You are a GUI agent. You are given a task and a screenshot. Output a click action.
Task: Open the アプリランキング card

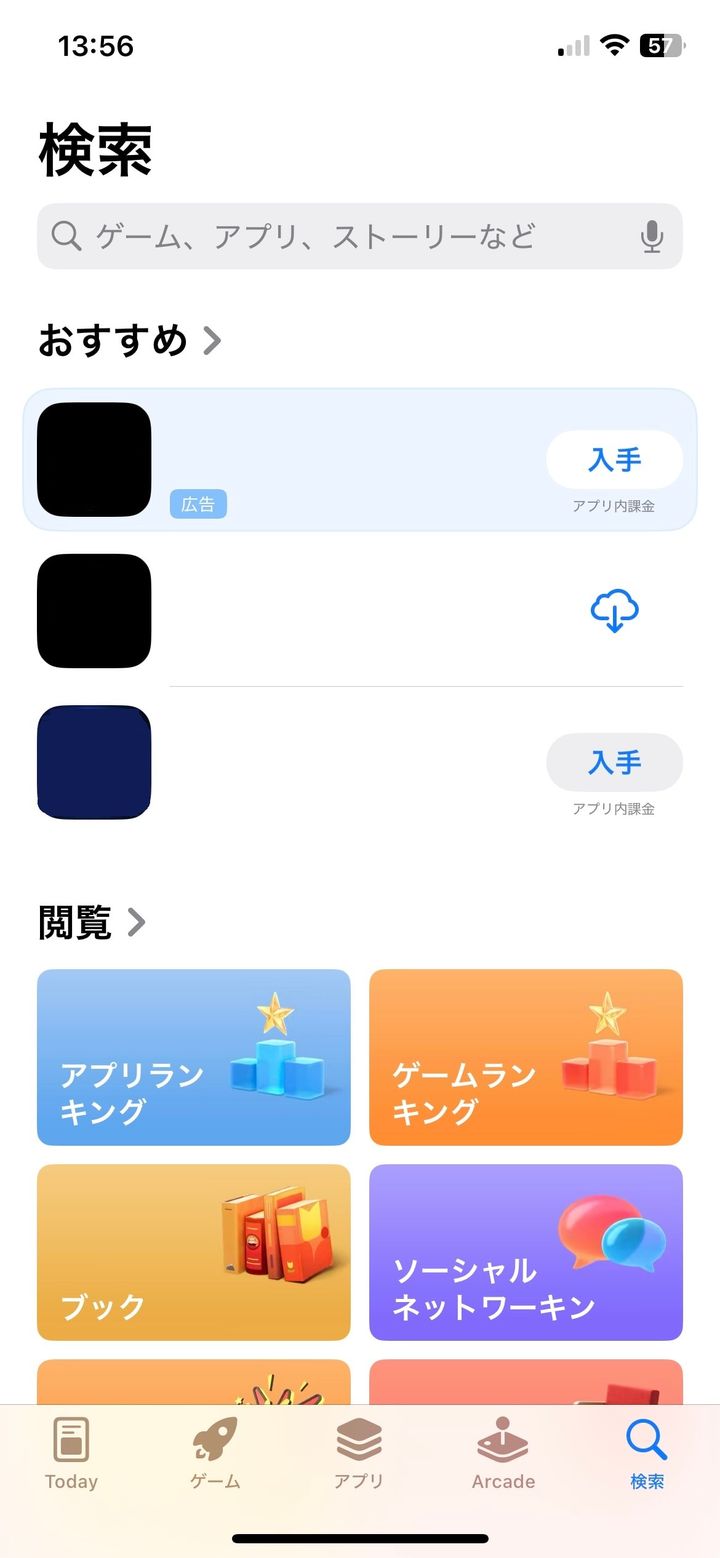[194, 1057]
